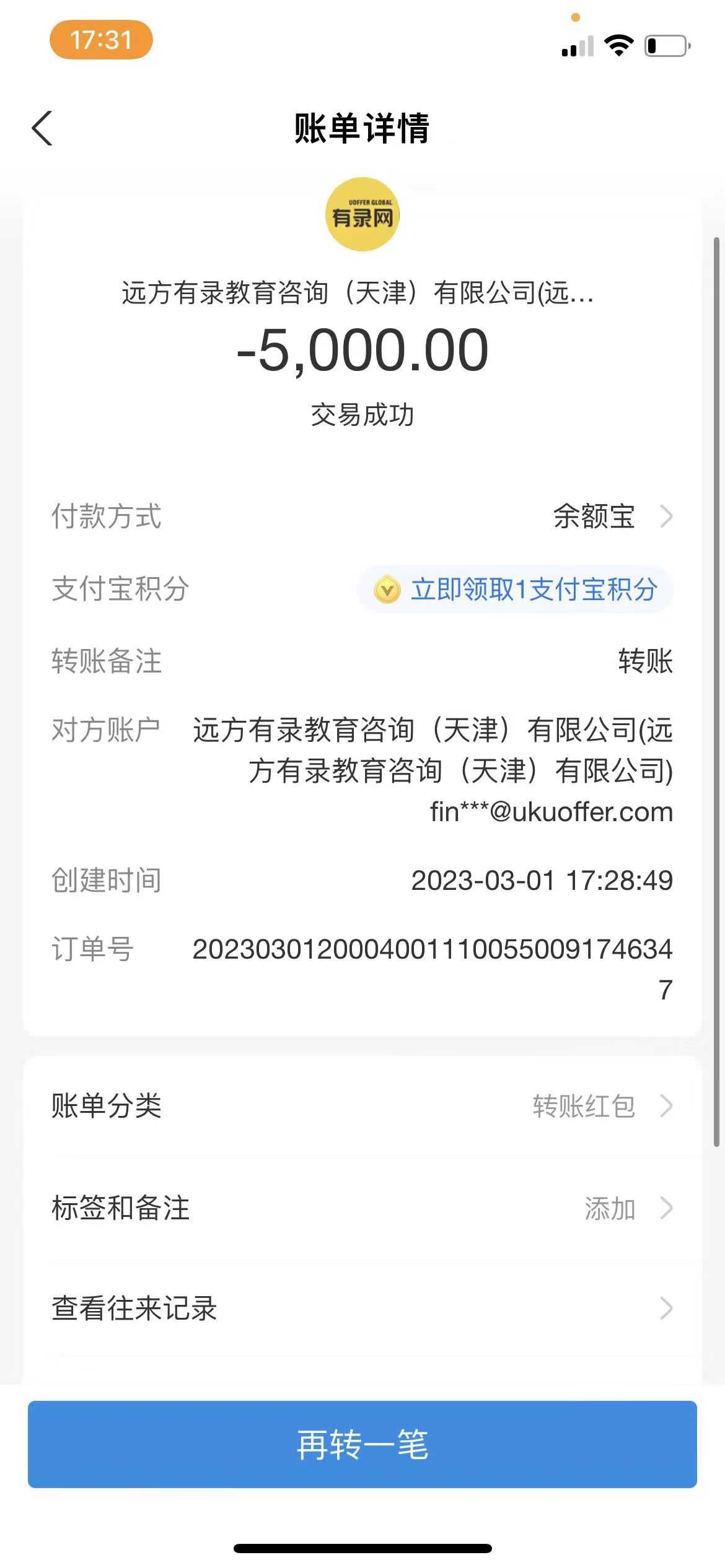This screenshot has height=1568, width=725.
Task: Go back from the 账单详情 page
Action: click(42, 129)
